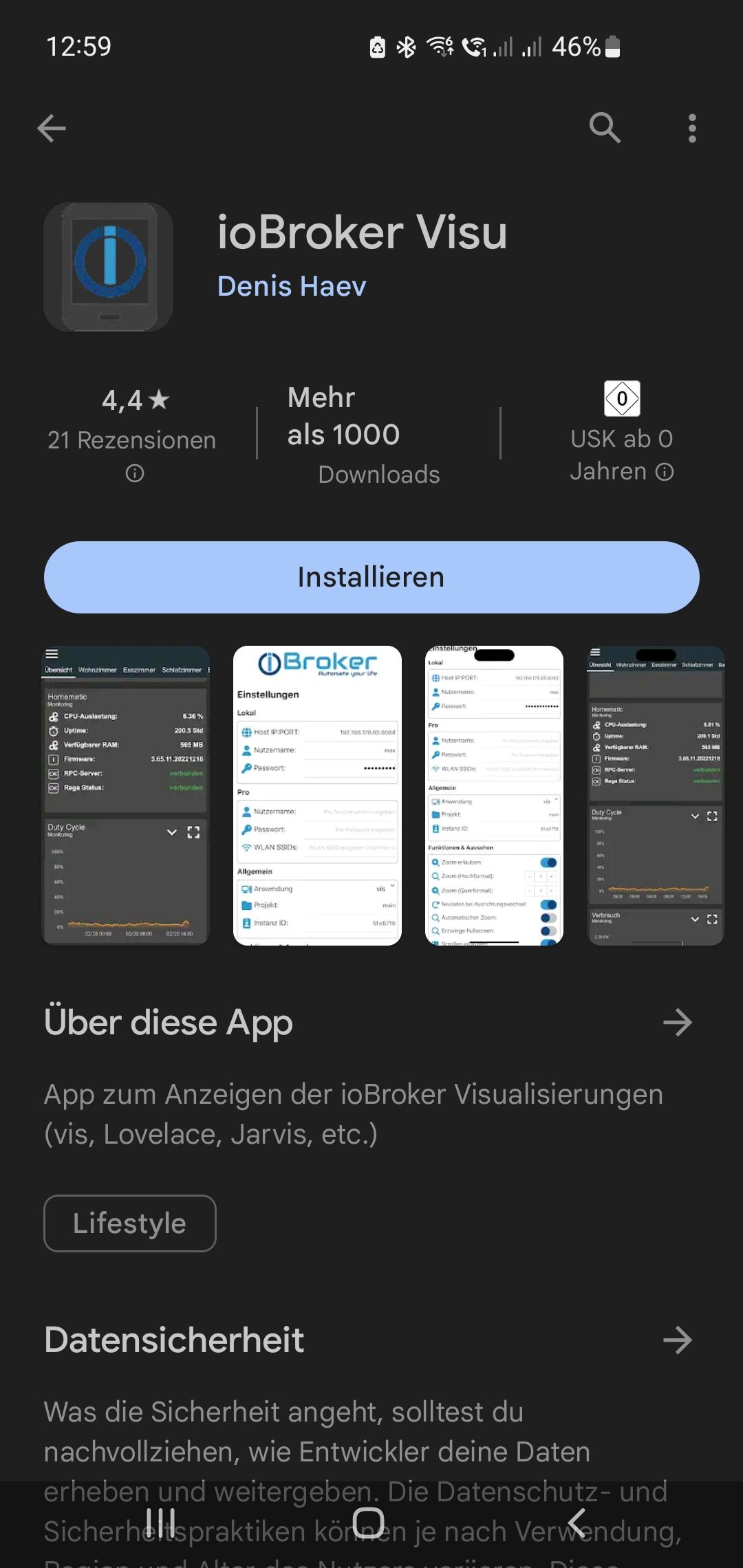The image size is (743, 1568).
Task: Tap the Installieren button
Action: pos(371,577)
